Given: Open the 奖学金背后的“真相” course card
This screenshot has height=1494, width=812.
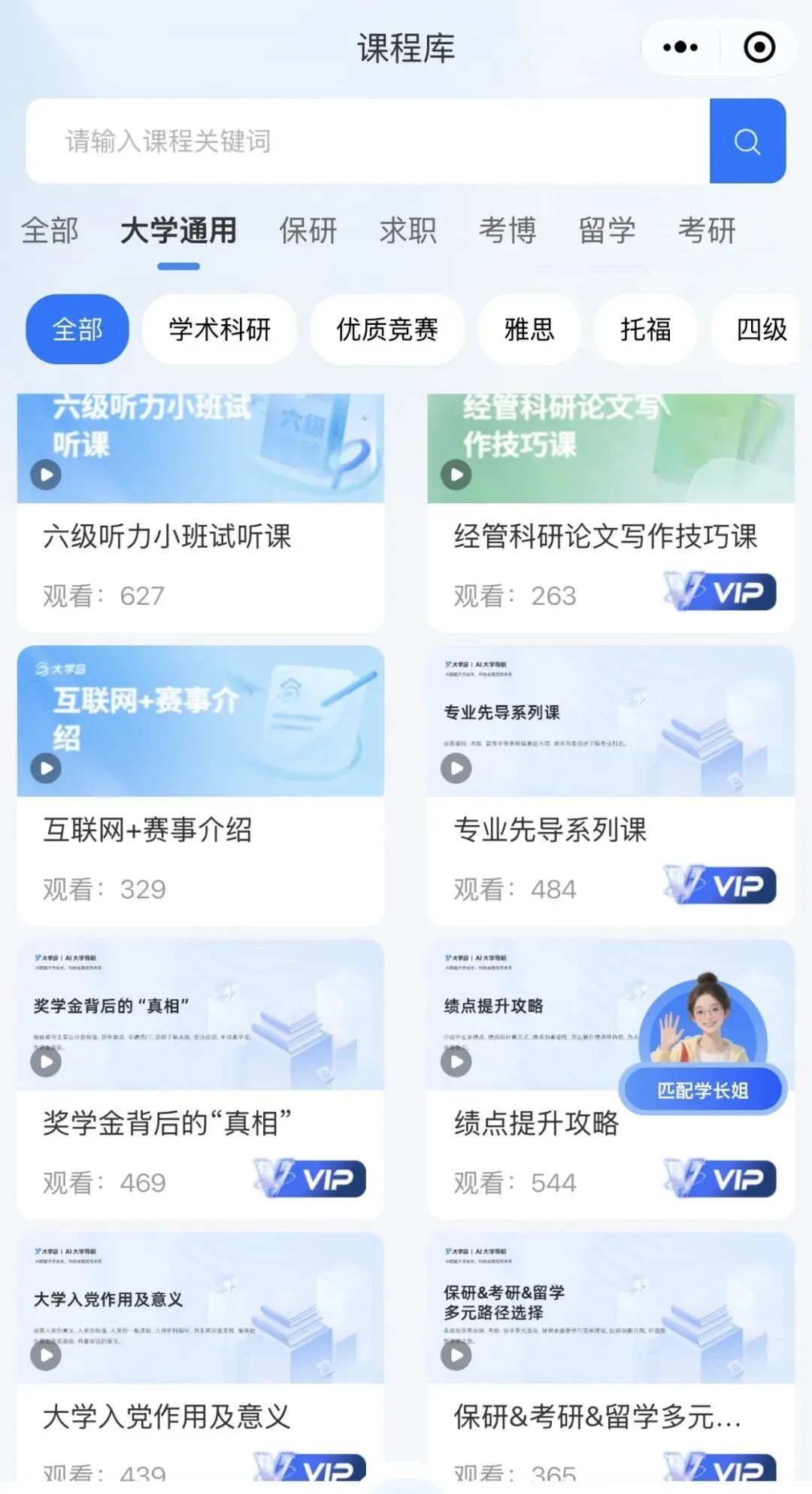Looking at the screenshot, I should coord(201,1079).
